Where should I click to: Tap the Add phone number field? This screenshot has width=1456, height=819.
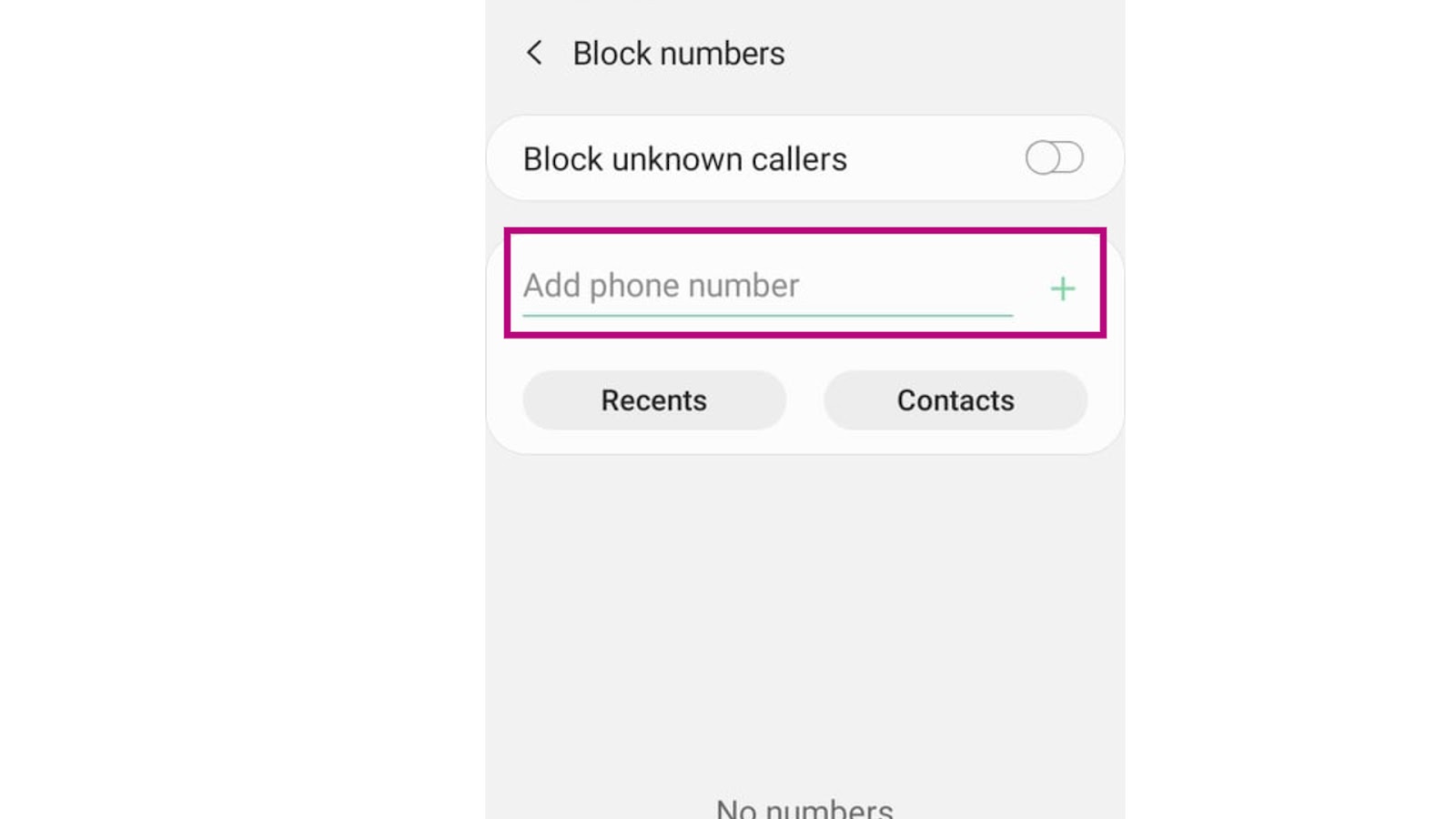point(766,286)
